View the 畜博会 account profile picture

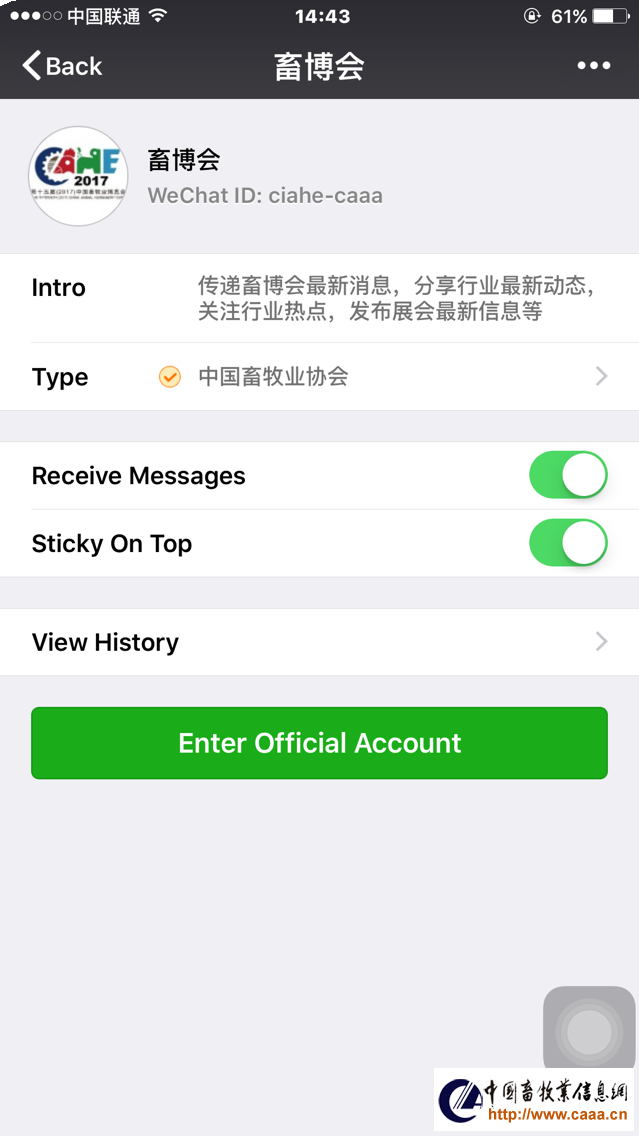point(78,176)
